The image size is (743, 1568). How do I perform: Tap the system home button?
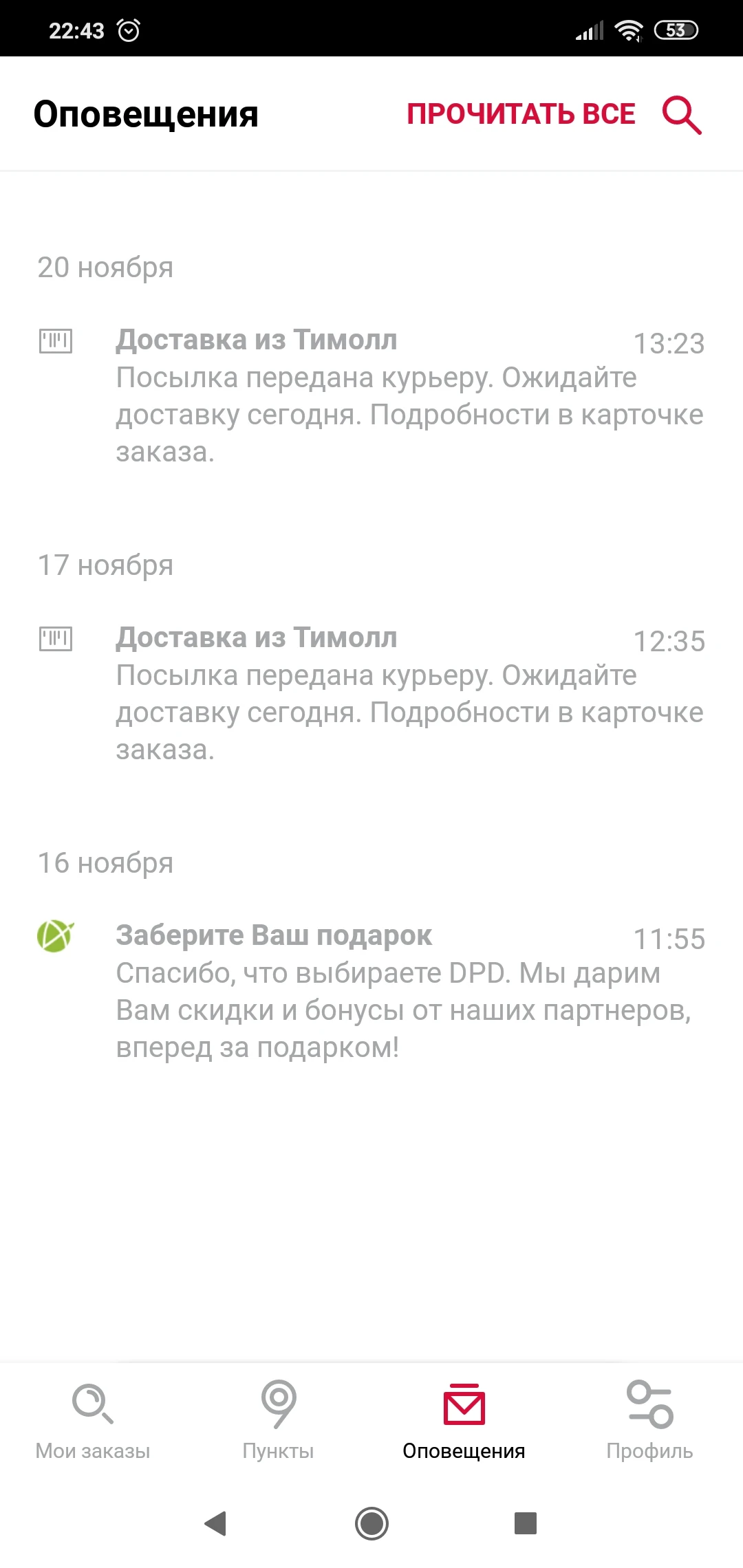(x=371, y=1523)
